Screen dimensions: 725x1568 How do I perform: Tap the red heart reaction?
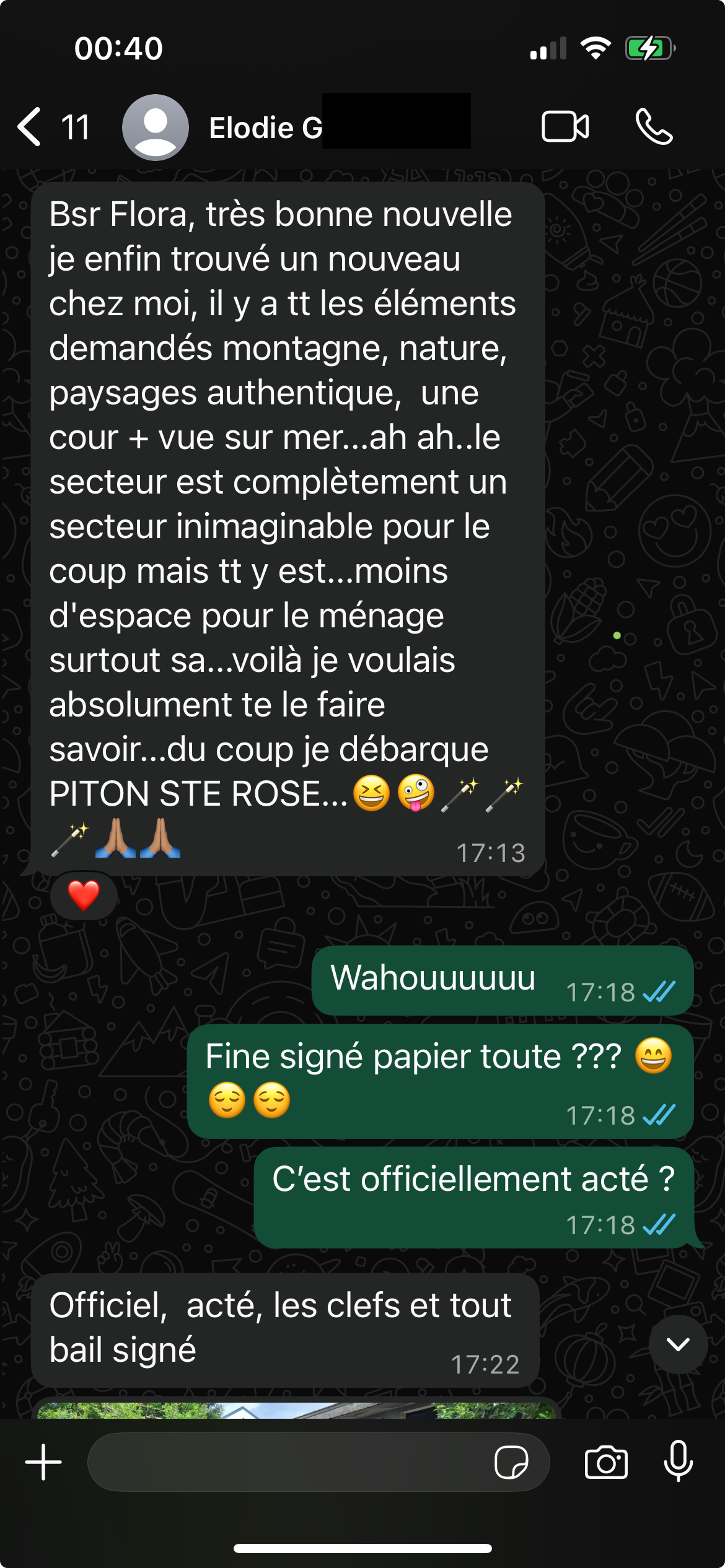84,895
